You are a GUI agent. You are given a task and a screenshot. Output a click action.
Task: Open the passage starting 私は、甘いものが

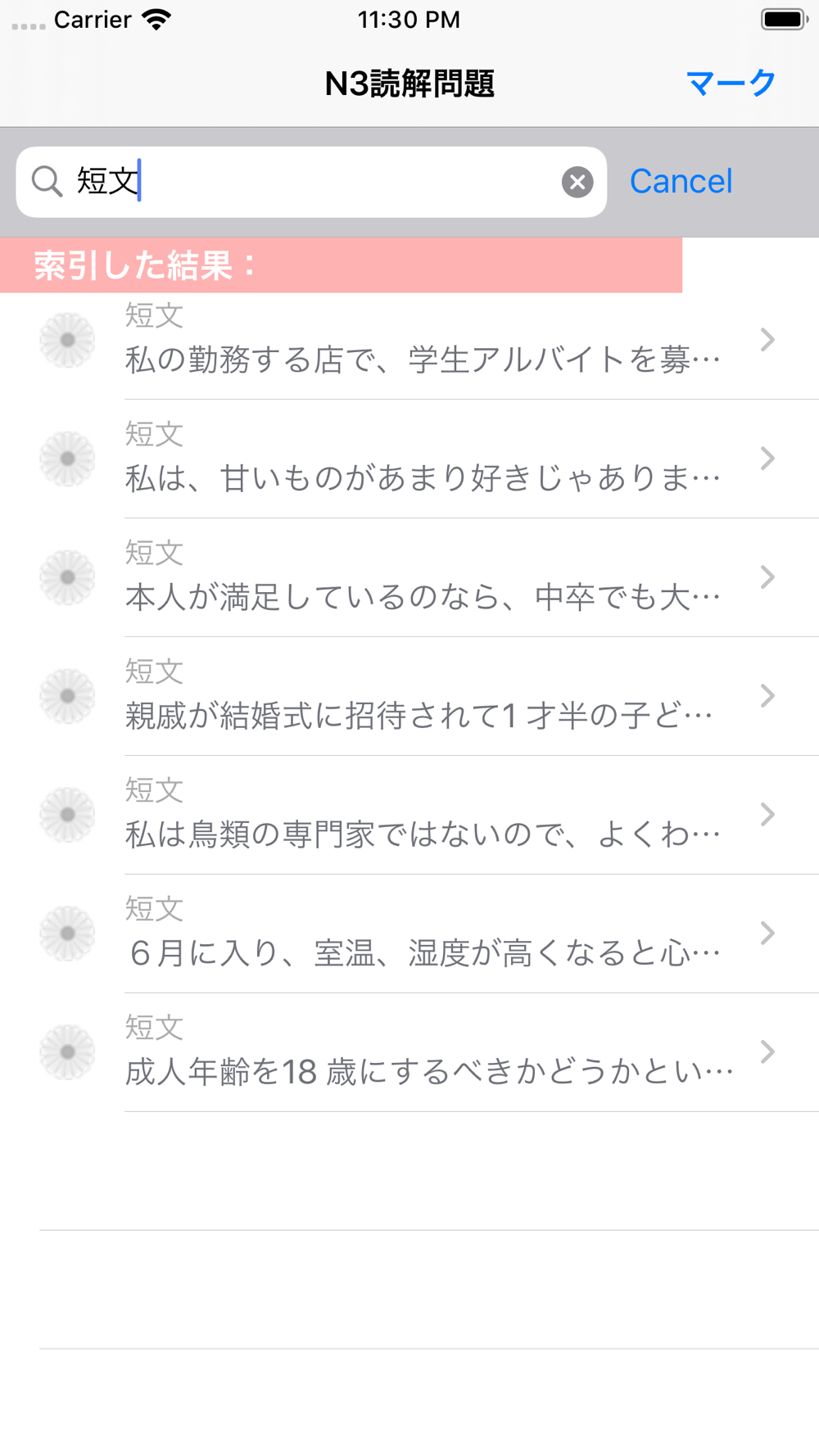tap(422, 459)
